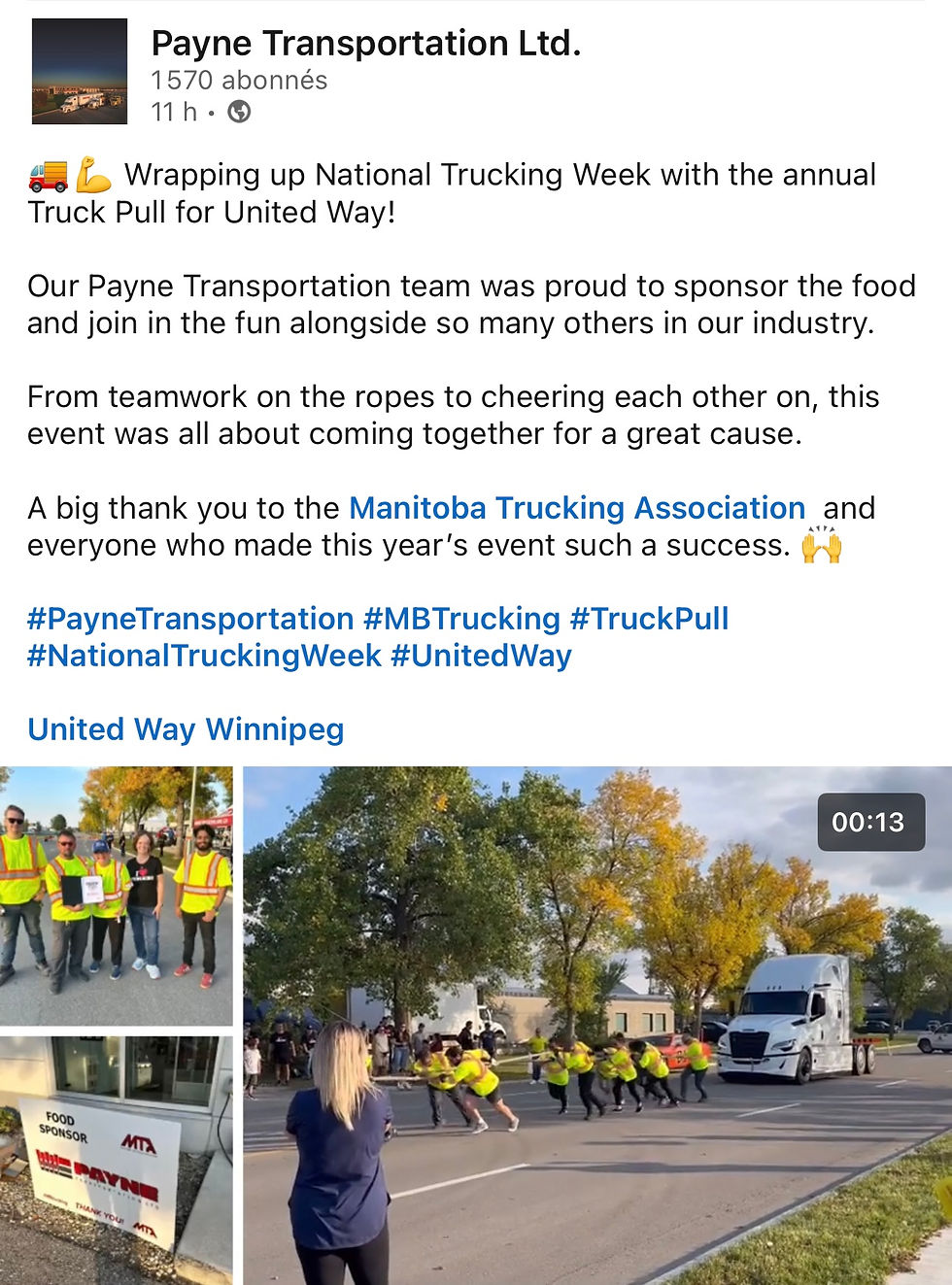Open the #PayneTransportation hashtag

click(x=190, y=619)
